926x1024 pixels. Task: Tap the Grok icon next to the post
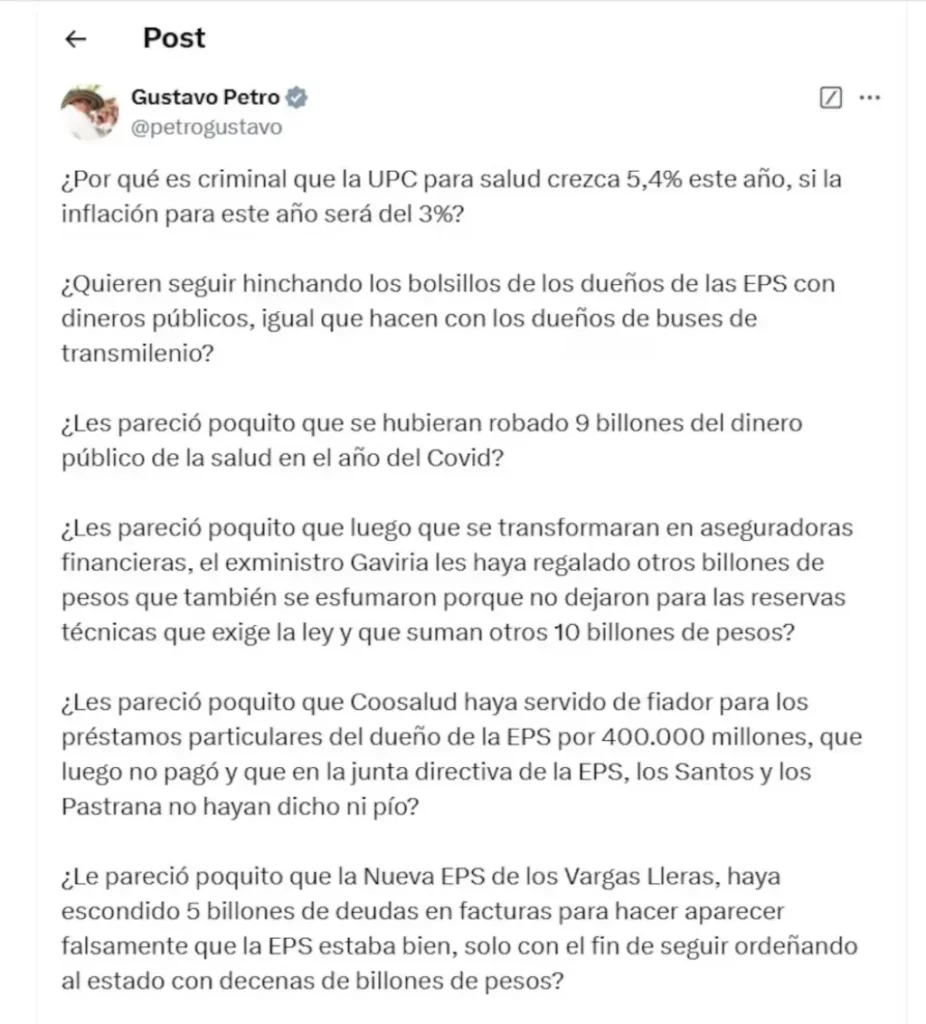pos(830,98)
